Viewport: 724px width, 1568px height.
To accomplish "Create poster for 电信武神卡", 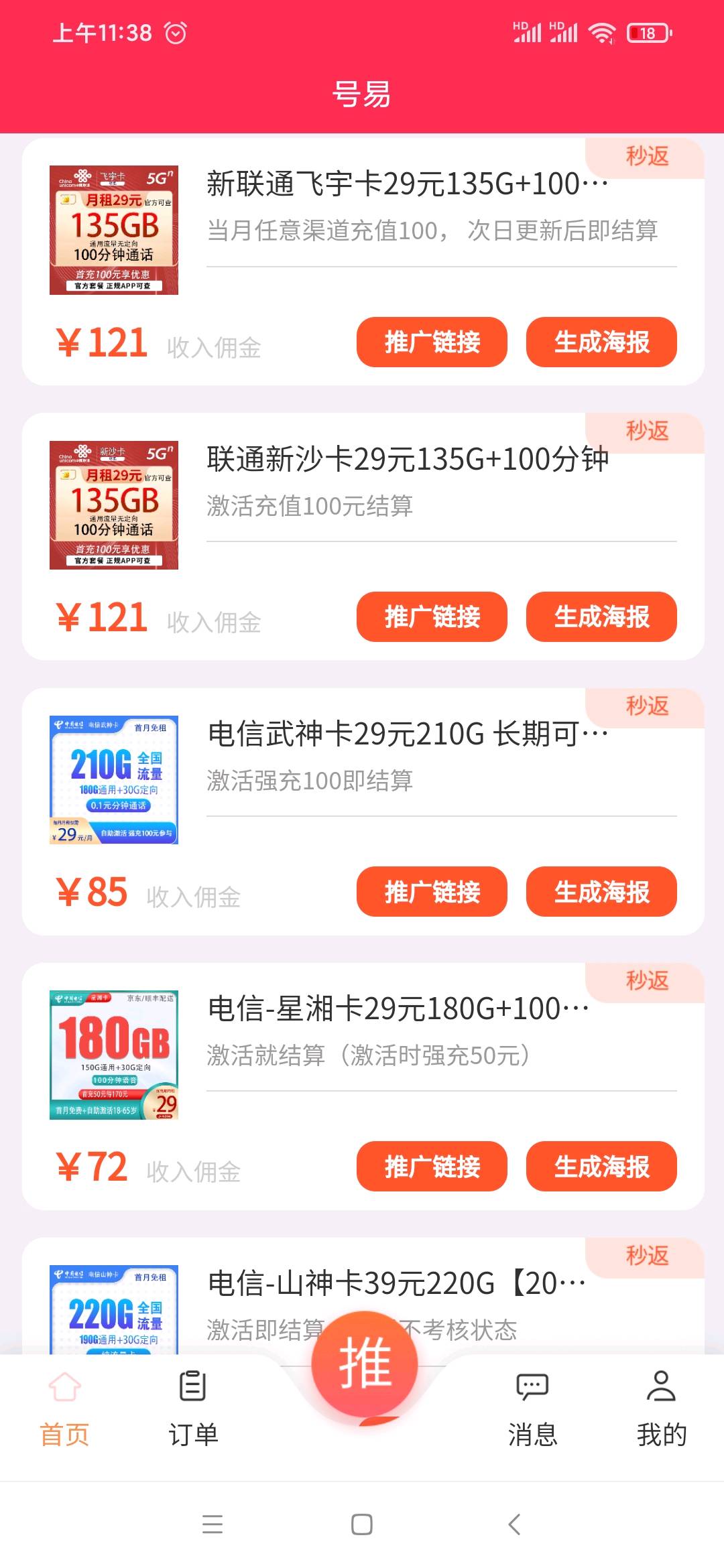I will (x=601, y=891).
